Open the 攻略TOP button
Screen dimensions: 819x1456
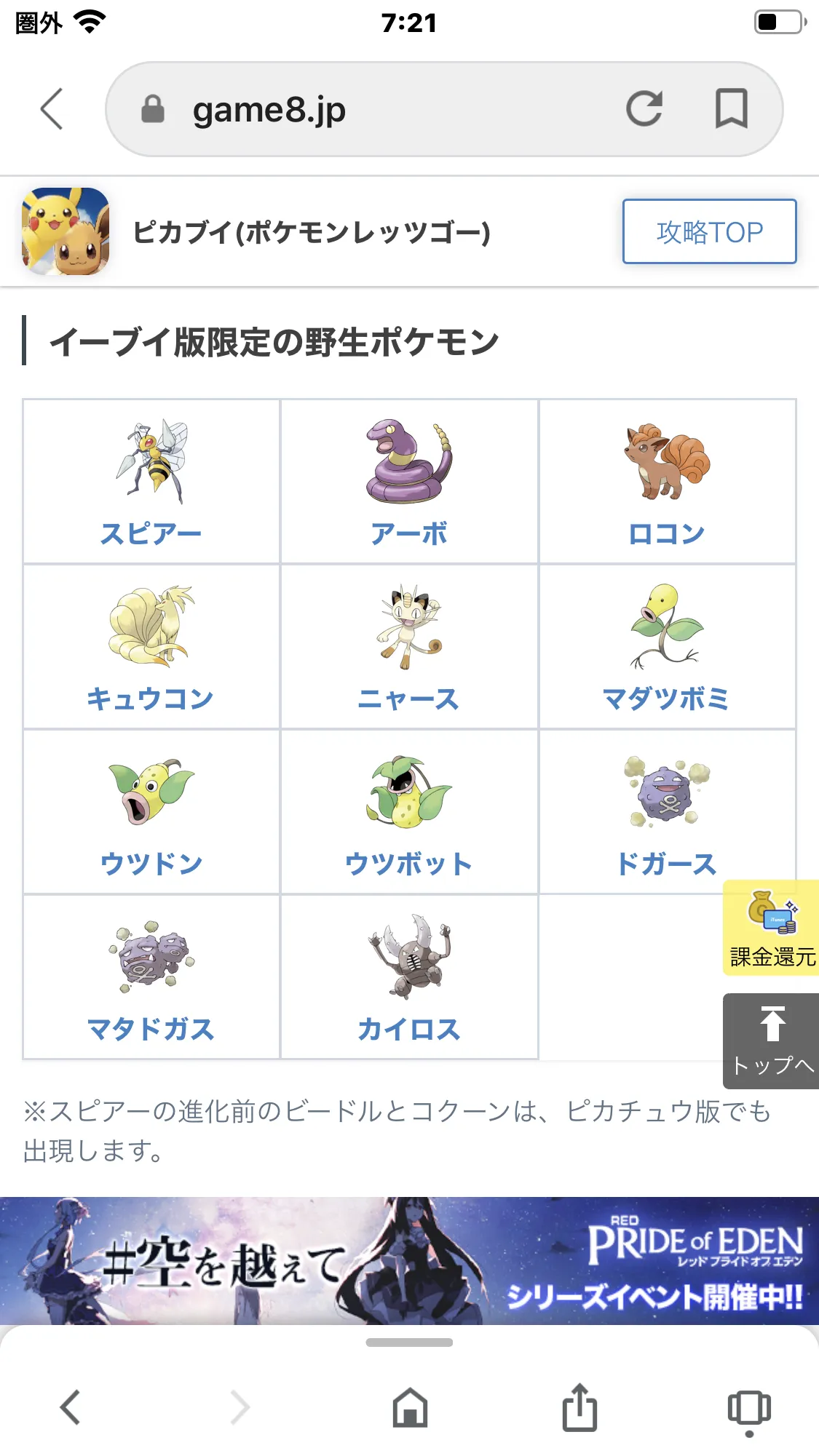coord(709,231)
